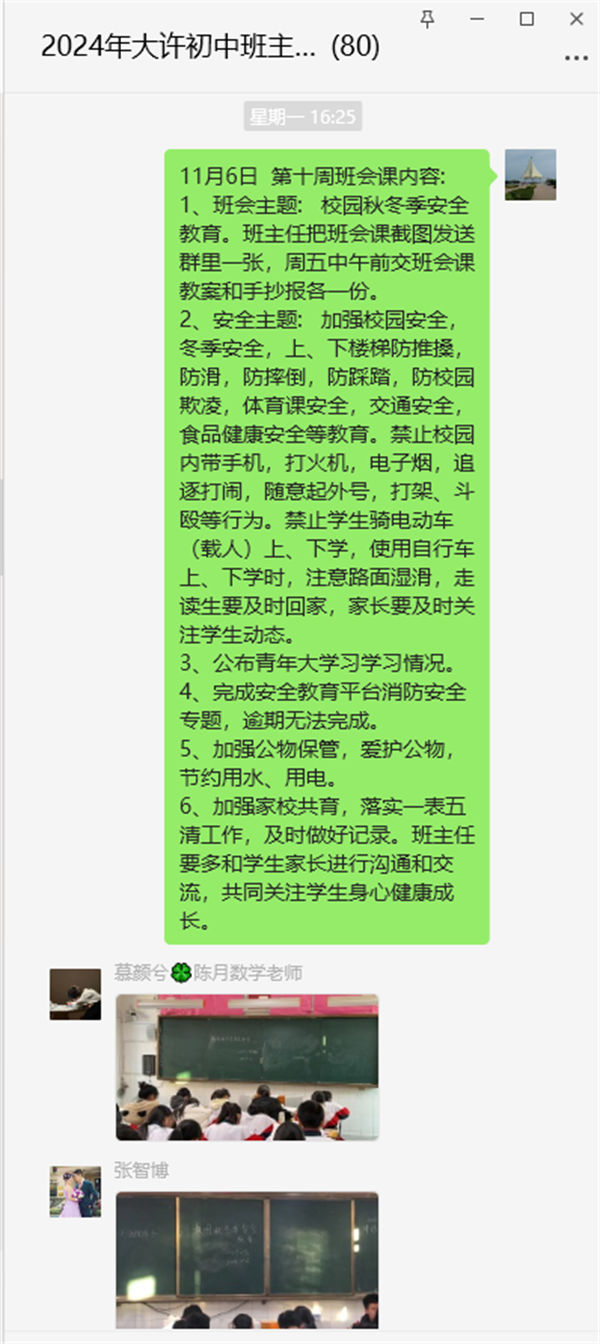The width and height of the screenshot is (600, 1344).
Task: Pin the chat window on top
Action: point(428,18)
